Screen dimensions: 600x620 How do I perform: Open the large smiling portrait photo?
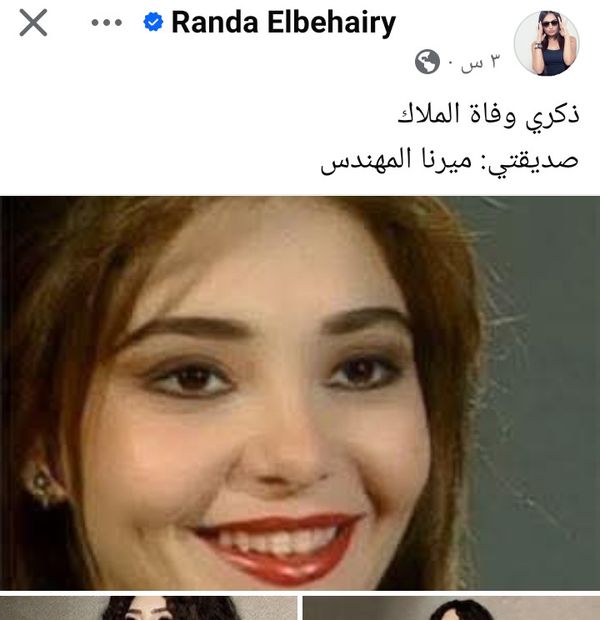pyautogui.click(x=300, y=392)
